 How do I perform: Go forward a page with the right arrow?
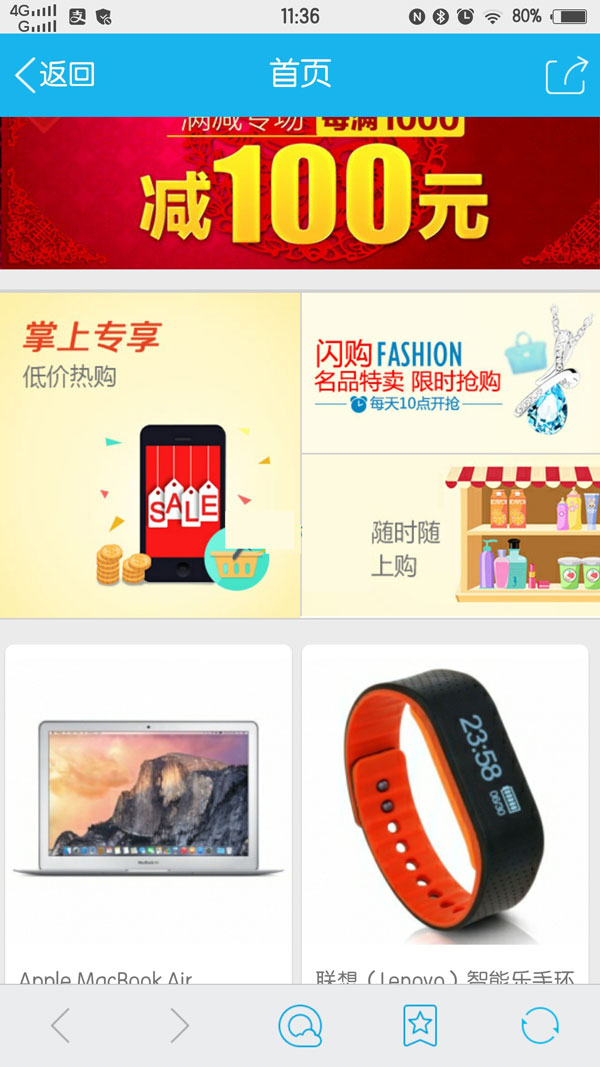tap(179, 1026)
